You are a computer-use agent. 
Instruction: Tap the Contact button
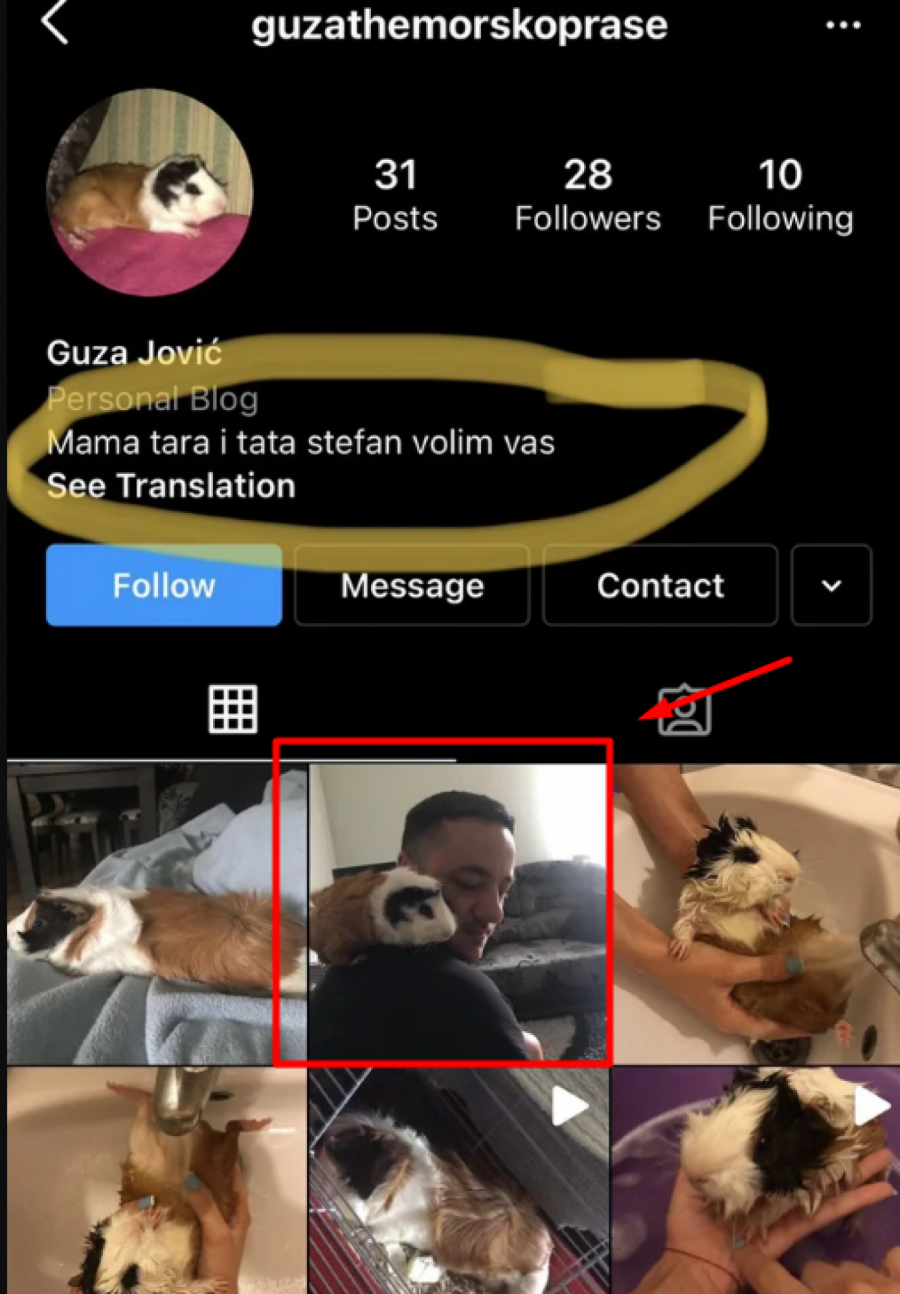click(x=660, y=585)
